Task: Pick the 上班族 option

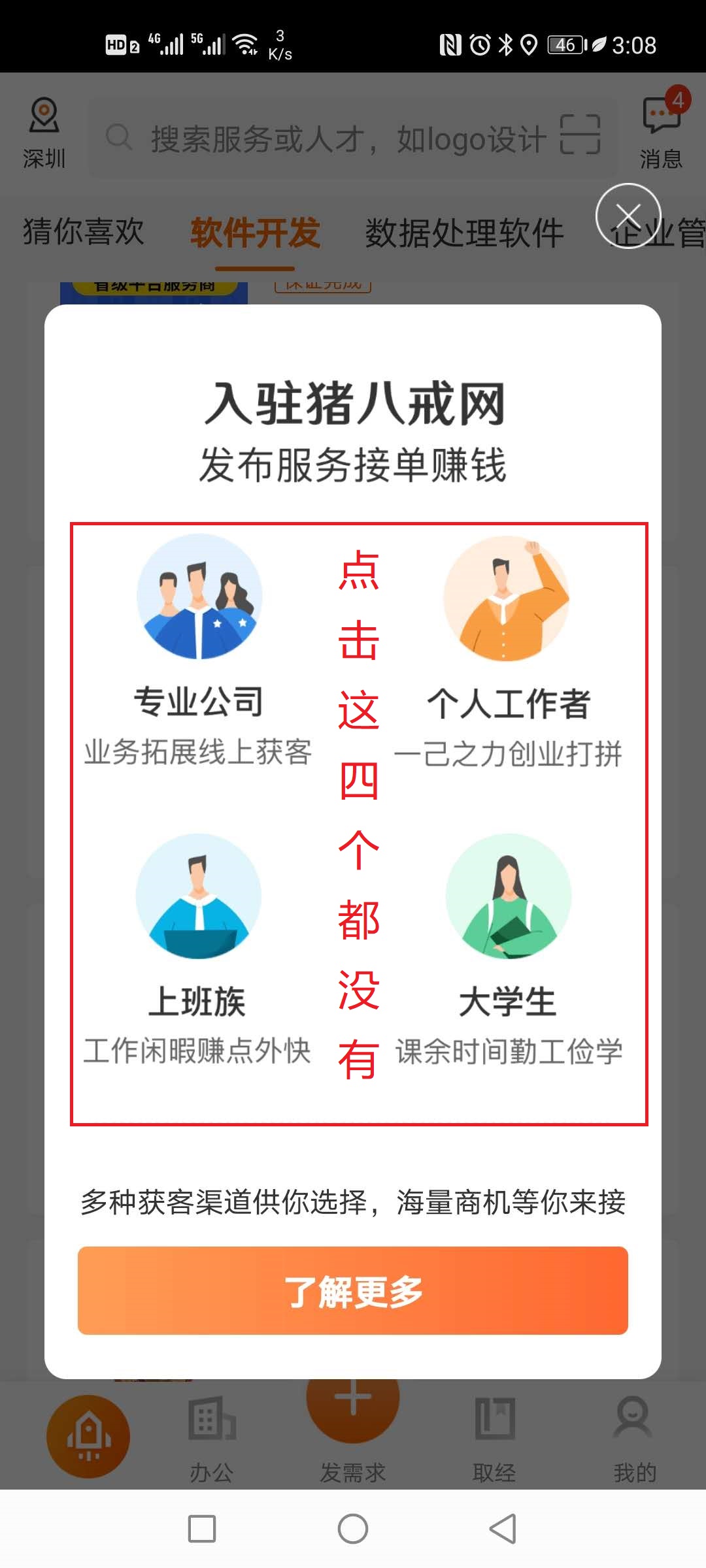Action: click(198, 947)
